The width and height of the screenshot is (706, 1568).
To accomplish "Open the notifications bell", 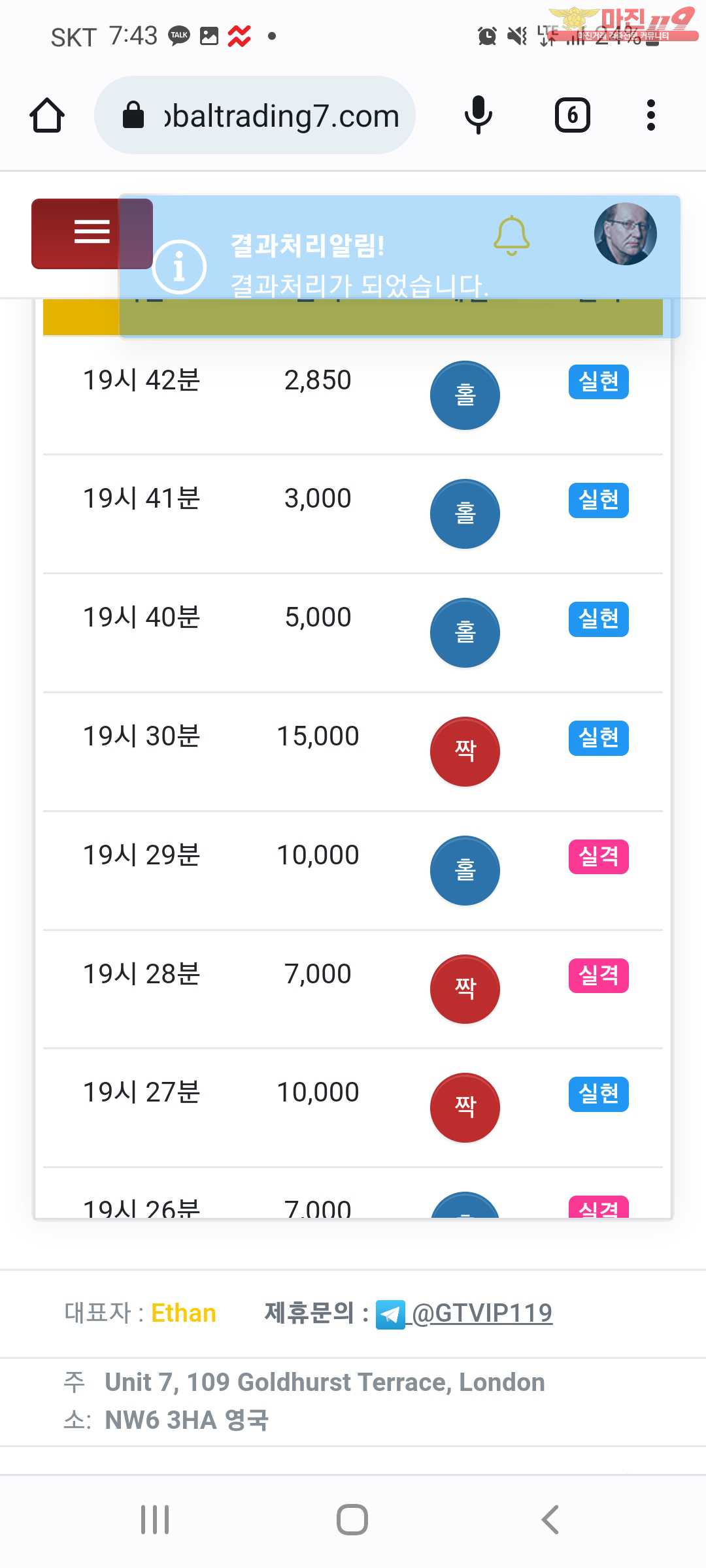I will [x=511, y=235].
